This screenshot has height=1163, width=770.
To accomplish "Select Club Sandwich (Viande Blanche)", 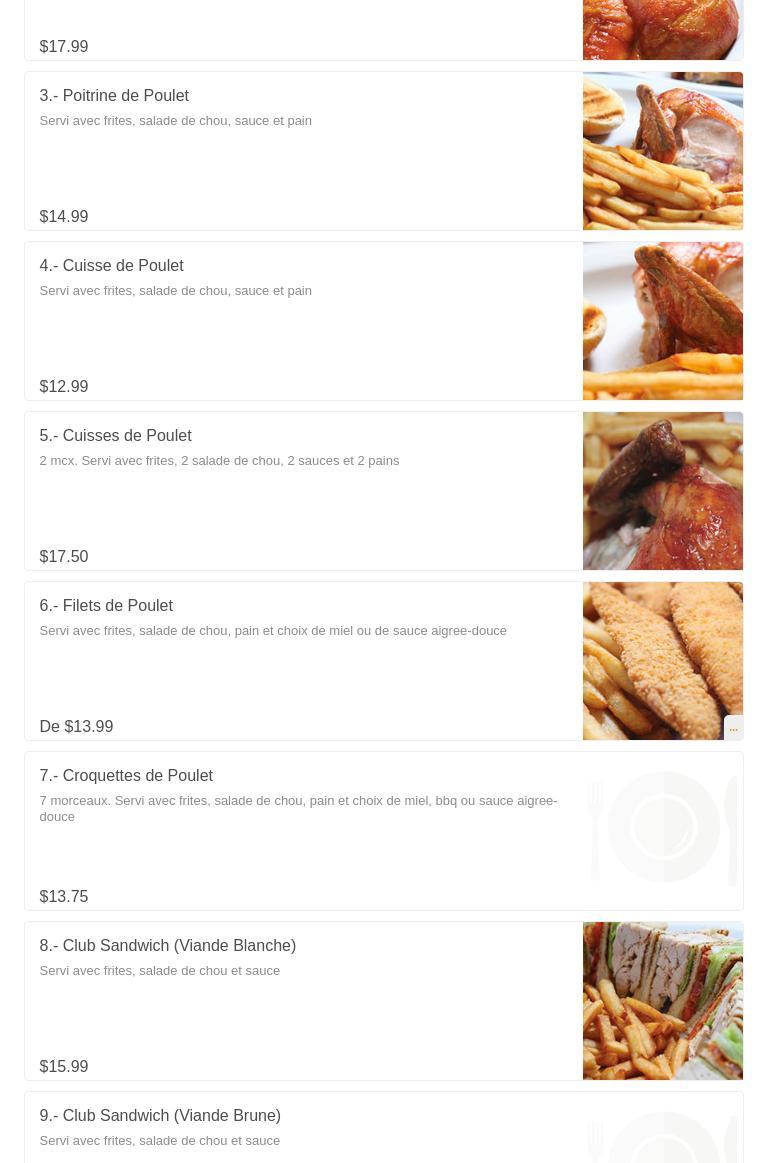I will pyautogui.click(x=300, y=1001).
